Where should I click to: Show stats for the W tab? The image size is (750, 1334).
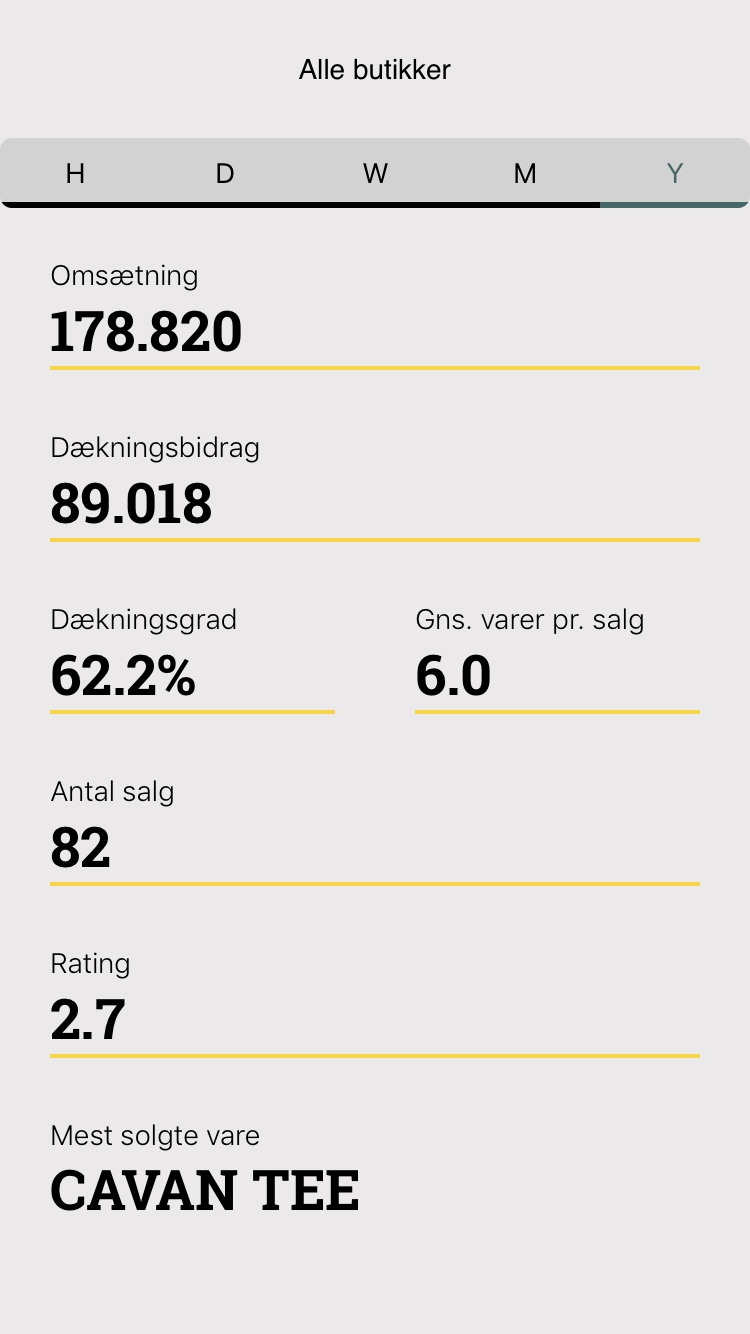click(x=375, y=173)
